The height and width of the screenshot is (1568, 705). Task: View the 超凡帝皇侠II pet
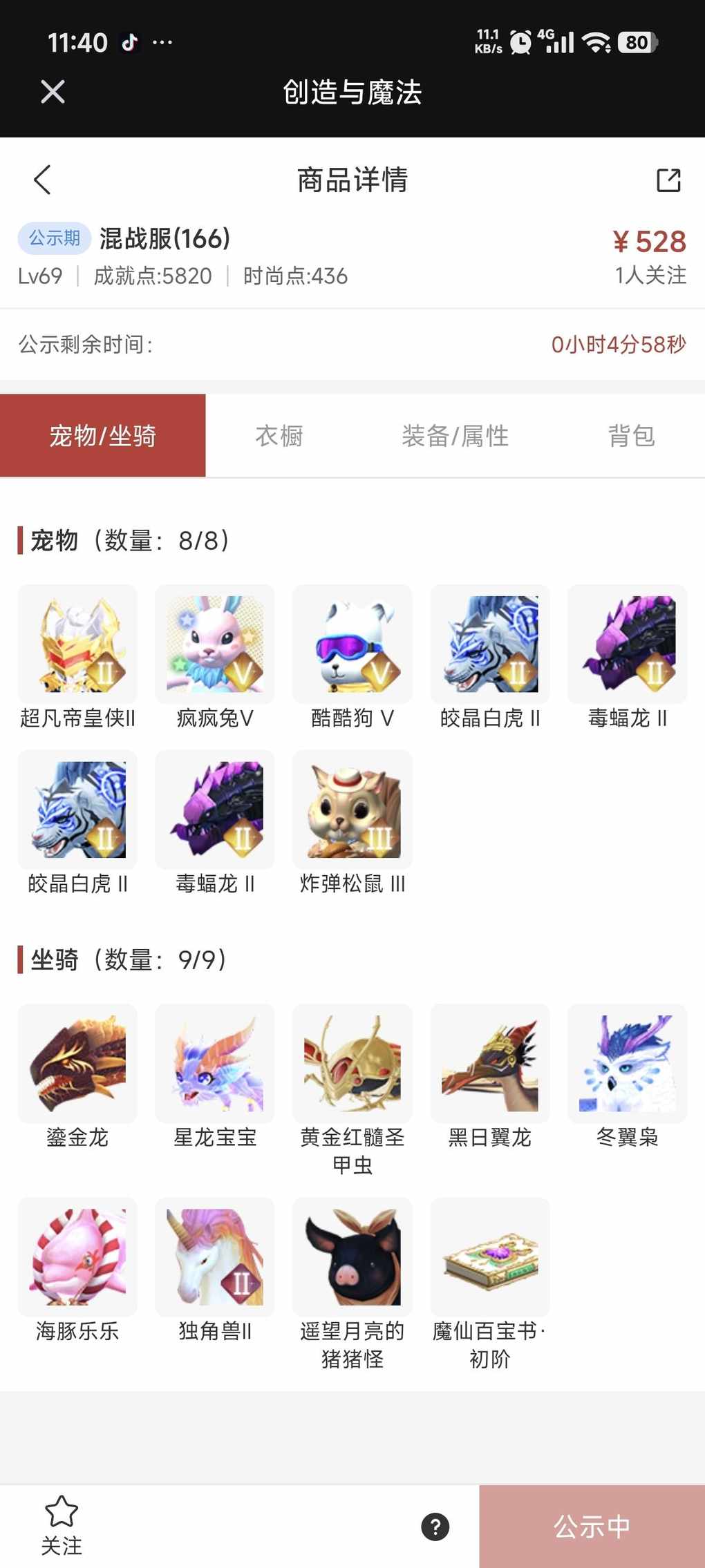[77, 644]
